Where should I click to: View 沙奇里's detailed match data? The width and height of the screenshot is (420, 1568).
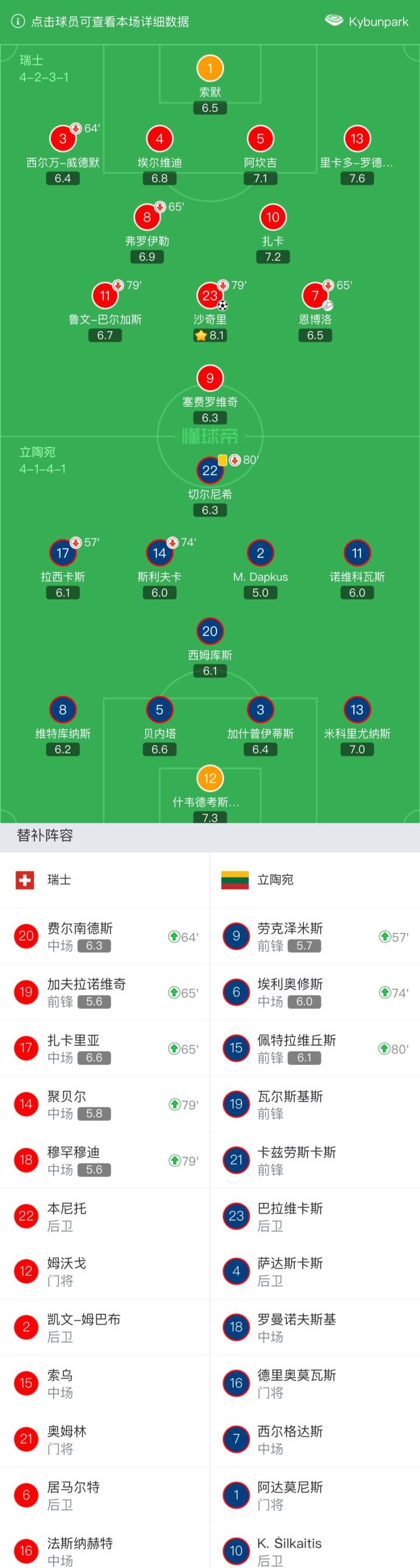click(210, 296)
